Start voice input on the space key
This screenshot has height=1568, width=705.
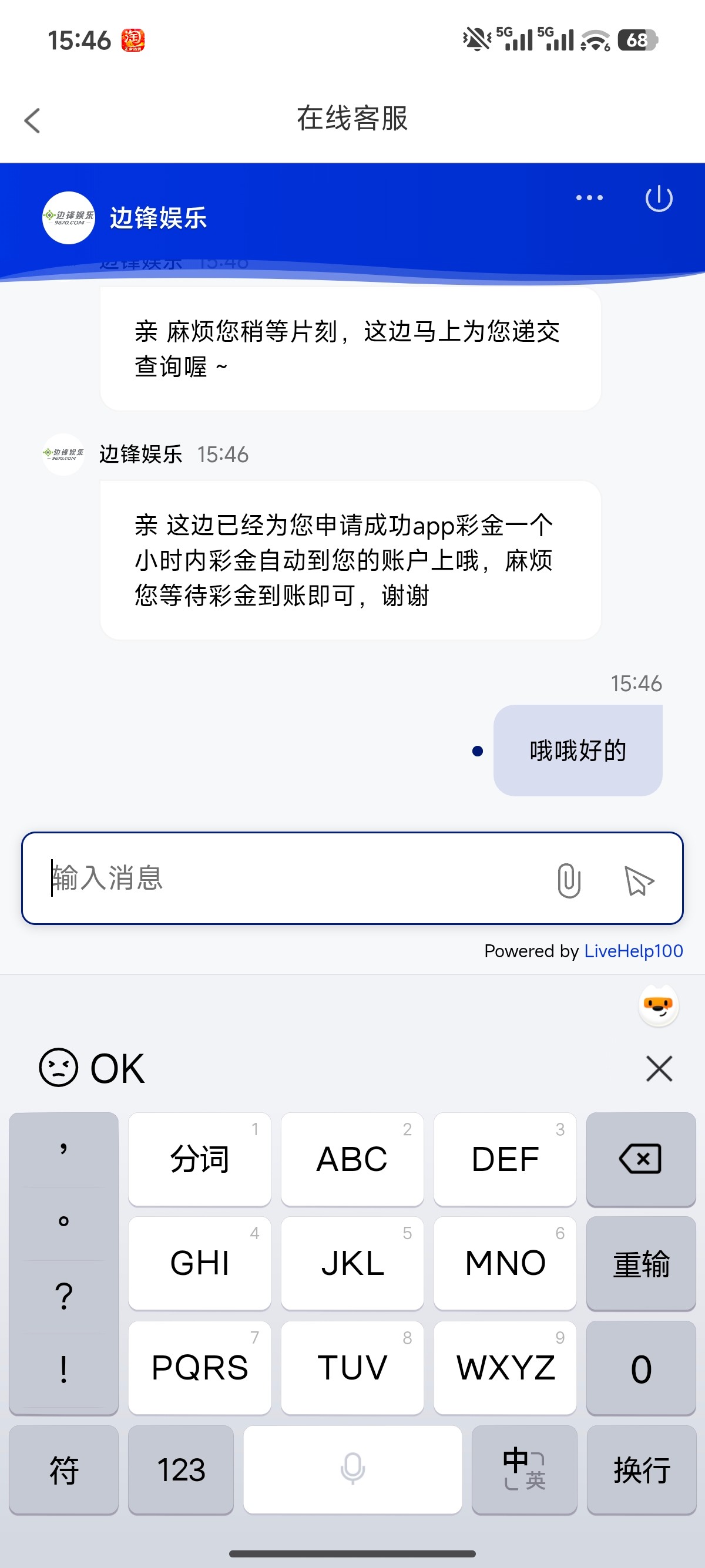coord(352,1468)
